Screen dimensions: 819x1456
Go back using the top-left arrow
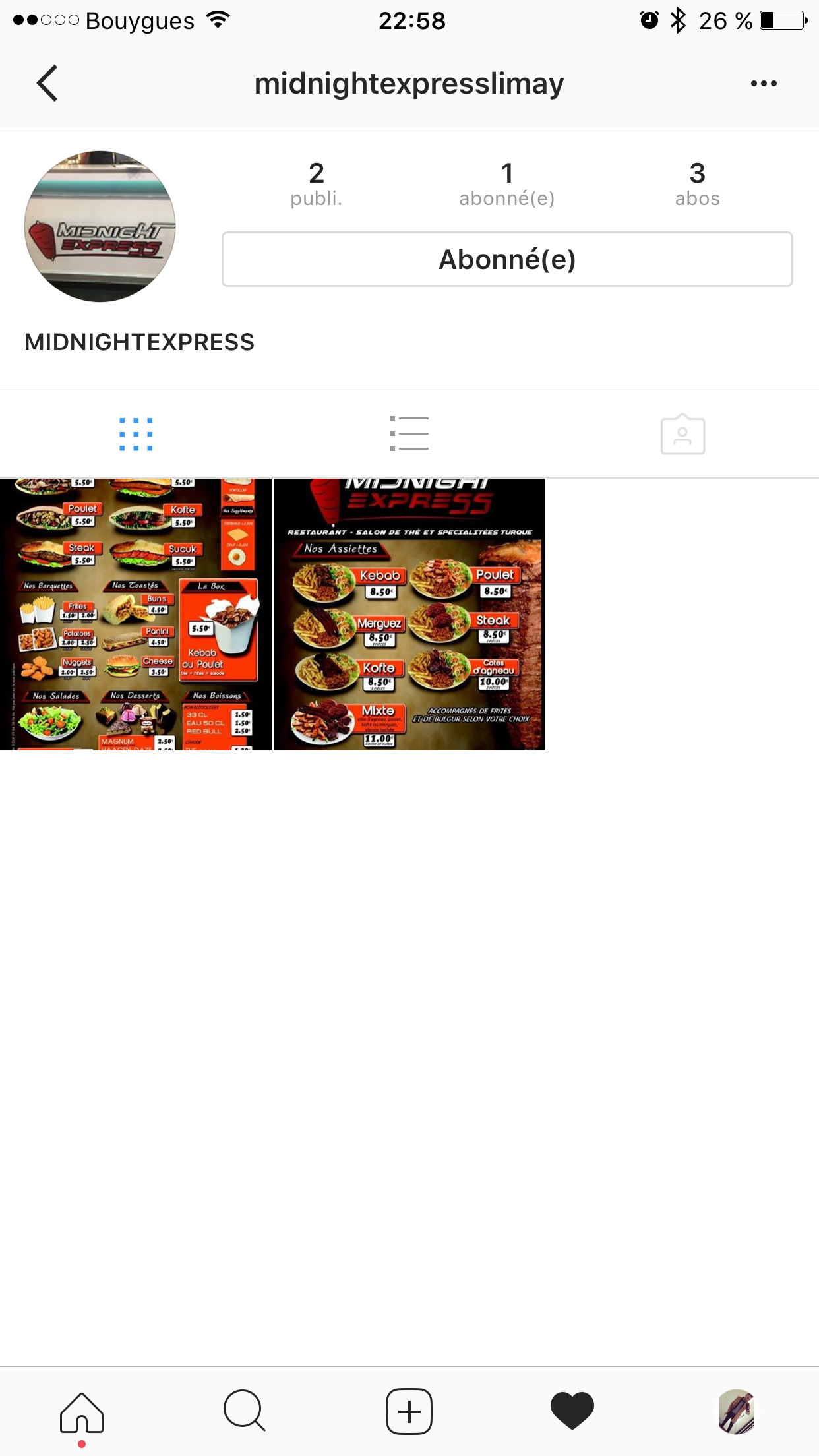47,83
